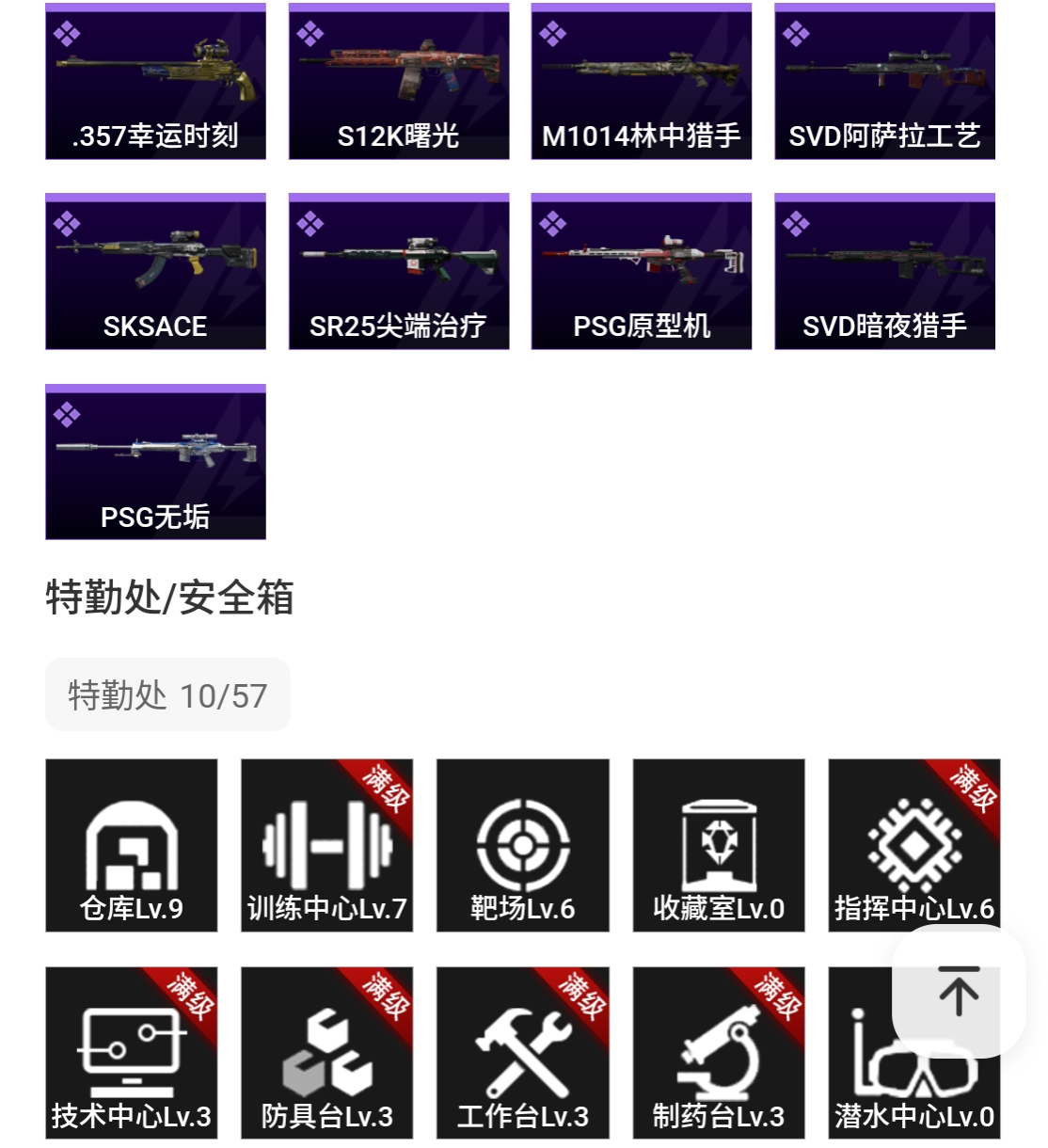
Task: Select the 特勤处 10/57 chip
Action: pos(167,695)
